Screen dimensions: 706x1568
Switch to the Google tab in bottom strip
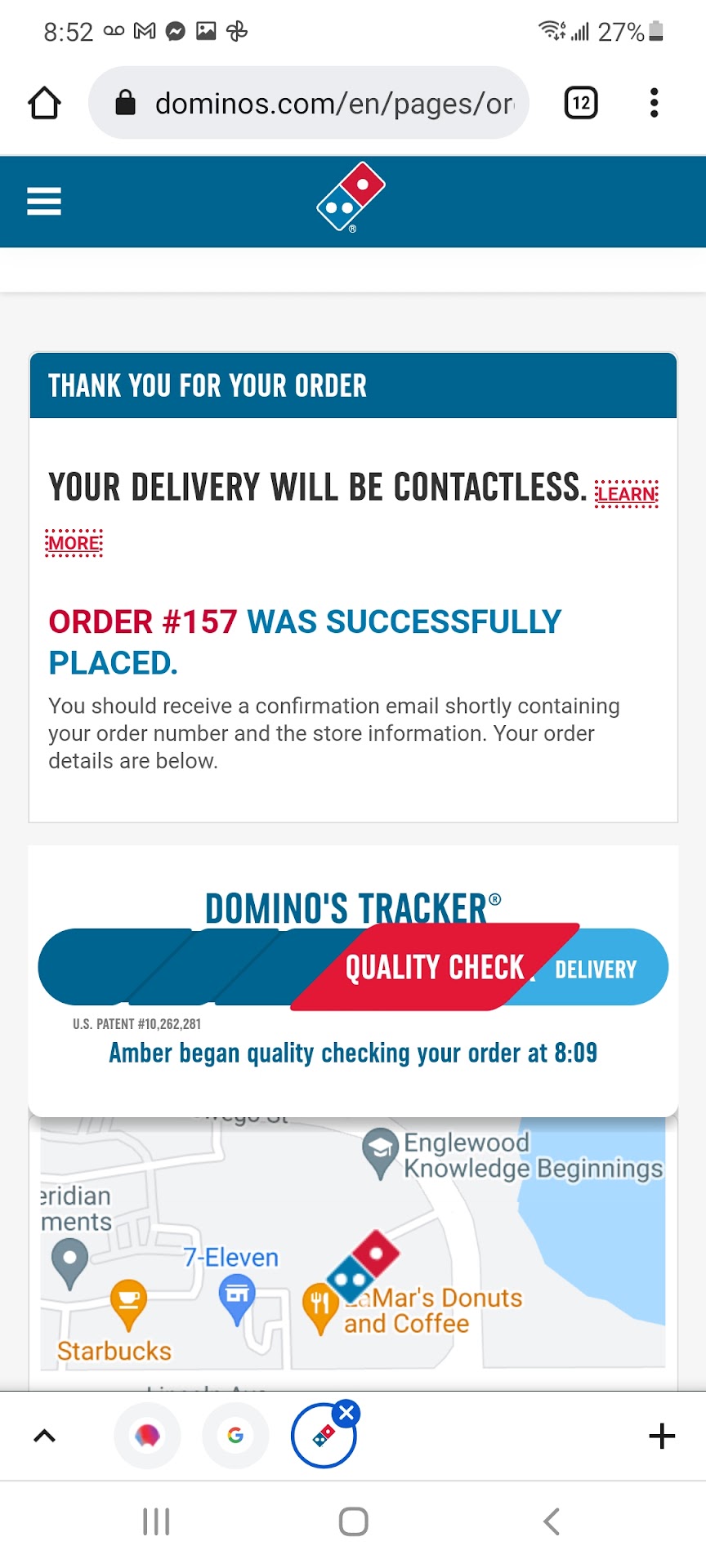(235, 1436)
